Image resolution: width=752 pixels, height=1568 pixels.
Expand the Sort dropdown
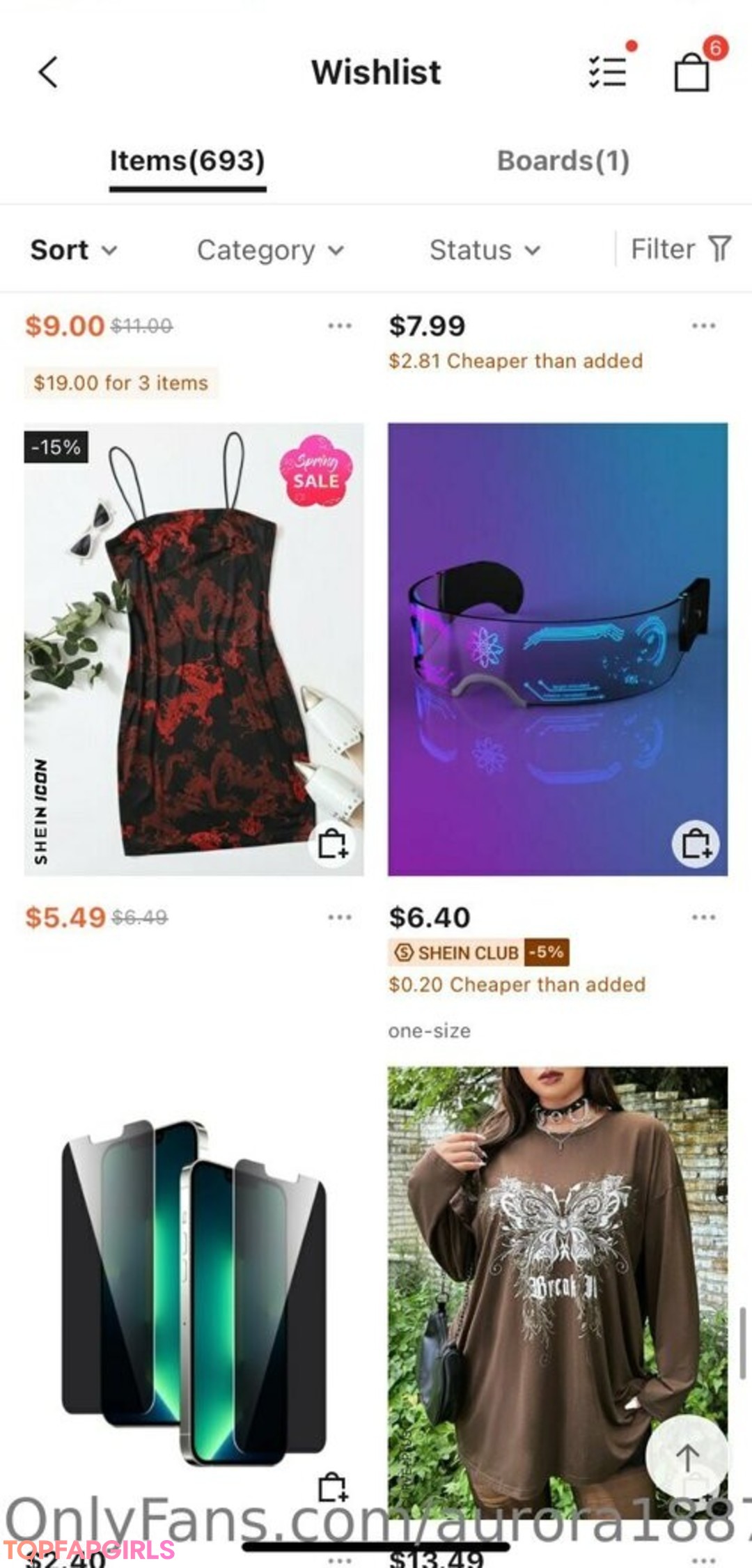(73, 250)
